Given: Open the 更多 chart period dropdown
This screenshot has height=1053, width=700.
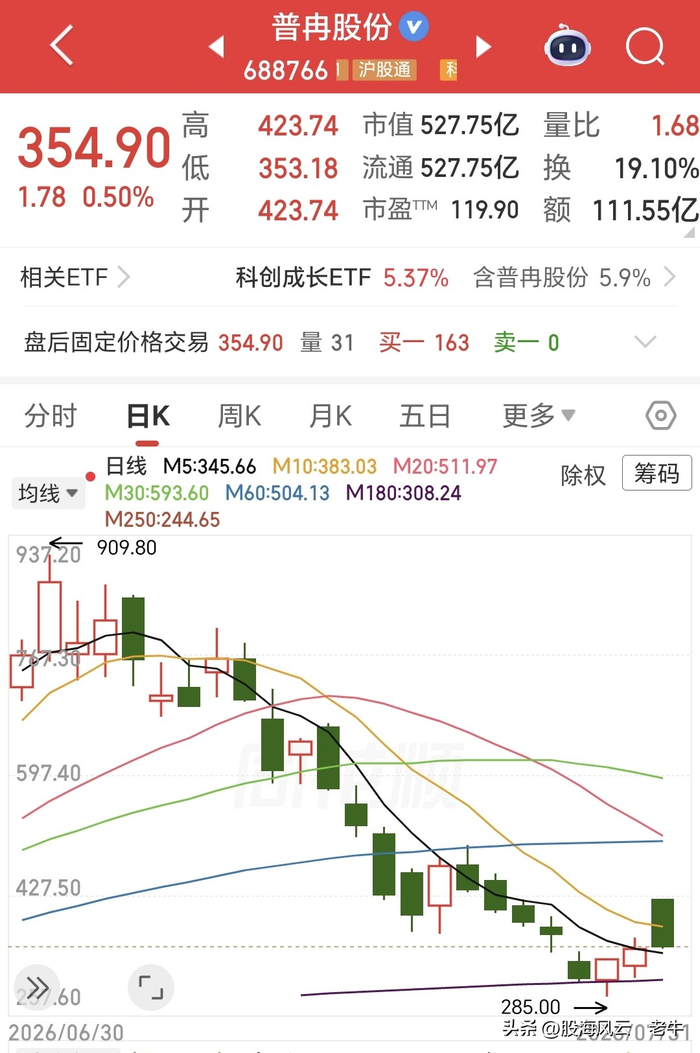Looking at the screenshot, I should 539,416.
